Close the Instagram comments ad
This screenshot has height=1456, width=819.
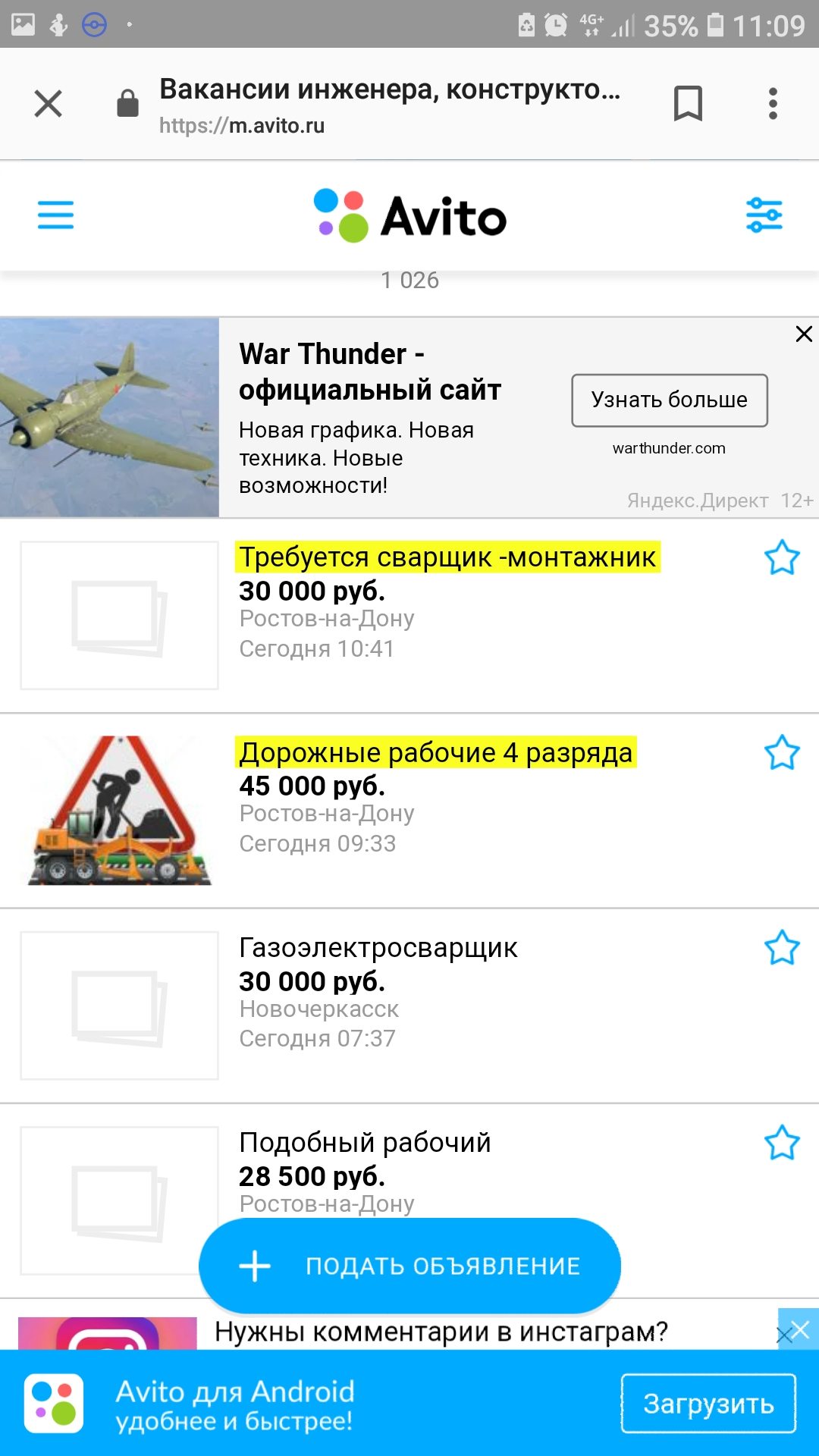[x=799, y=1329]
